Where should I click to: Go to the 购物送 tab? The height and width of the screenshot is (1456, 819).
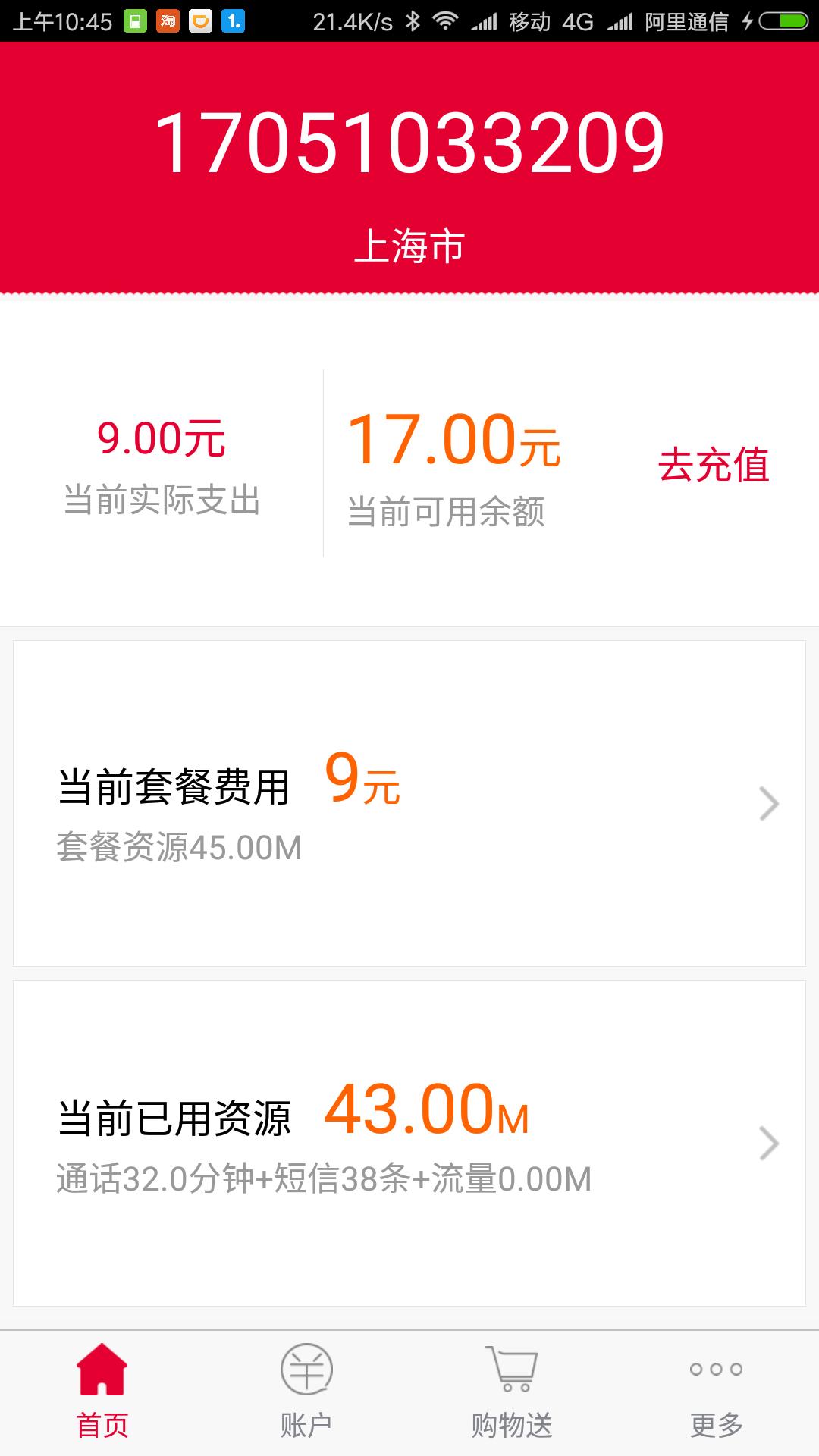[512, 1392]
